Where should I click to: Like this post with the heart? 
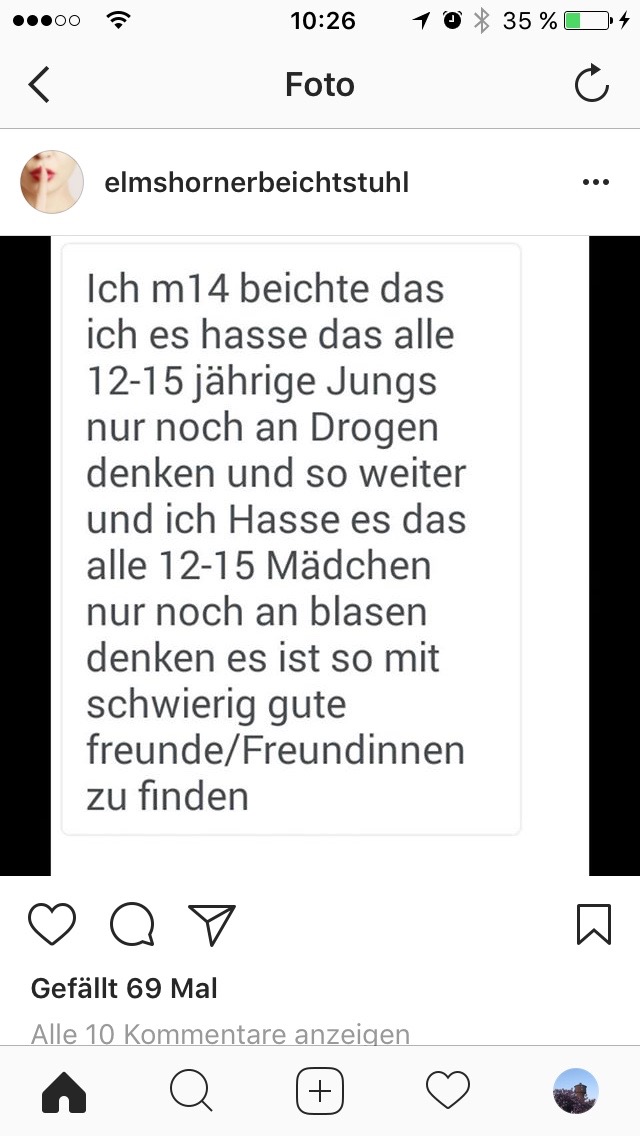coord(52,924)
